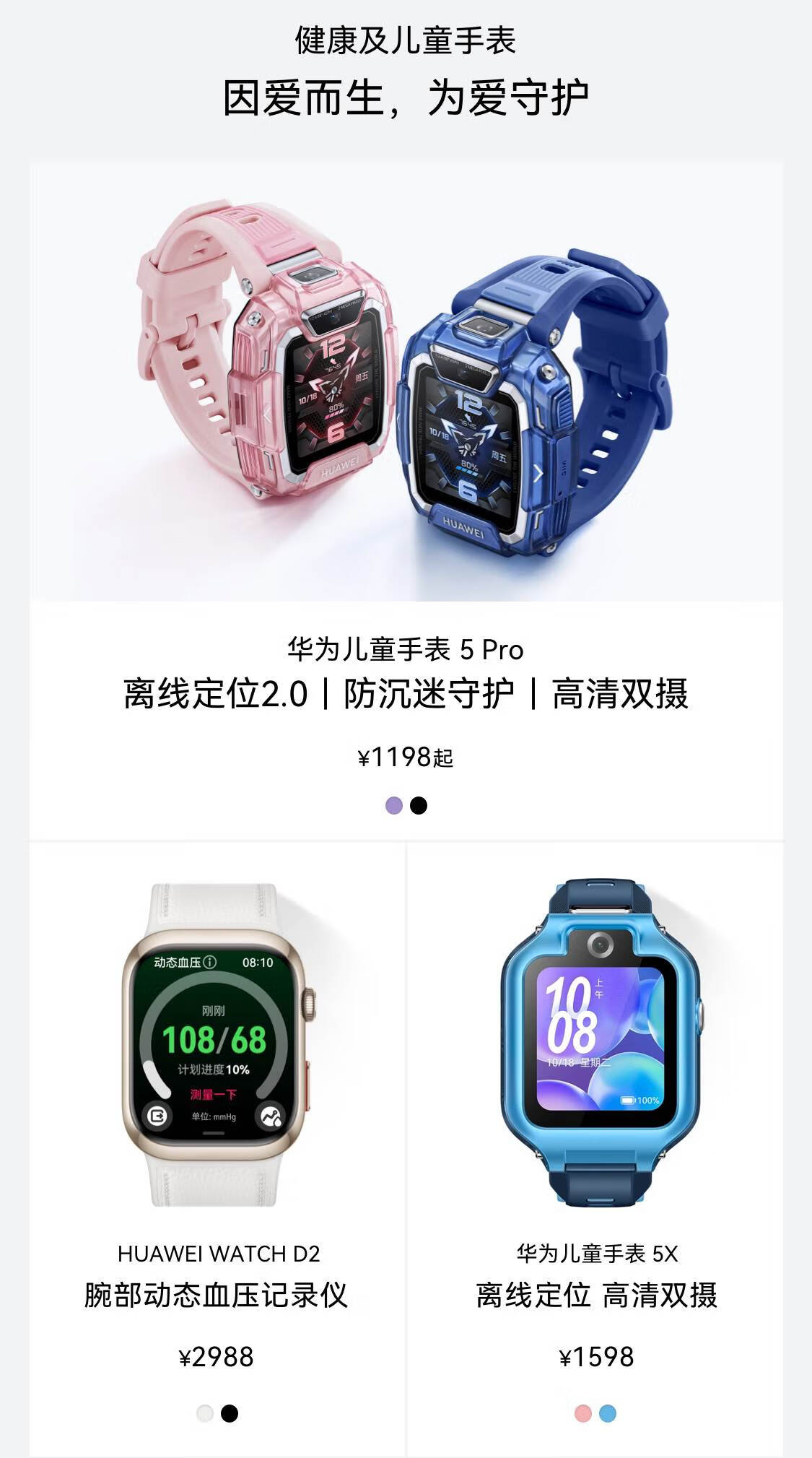Pick the blue color for 儿童手表 5X

point(608,1413)
